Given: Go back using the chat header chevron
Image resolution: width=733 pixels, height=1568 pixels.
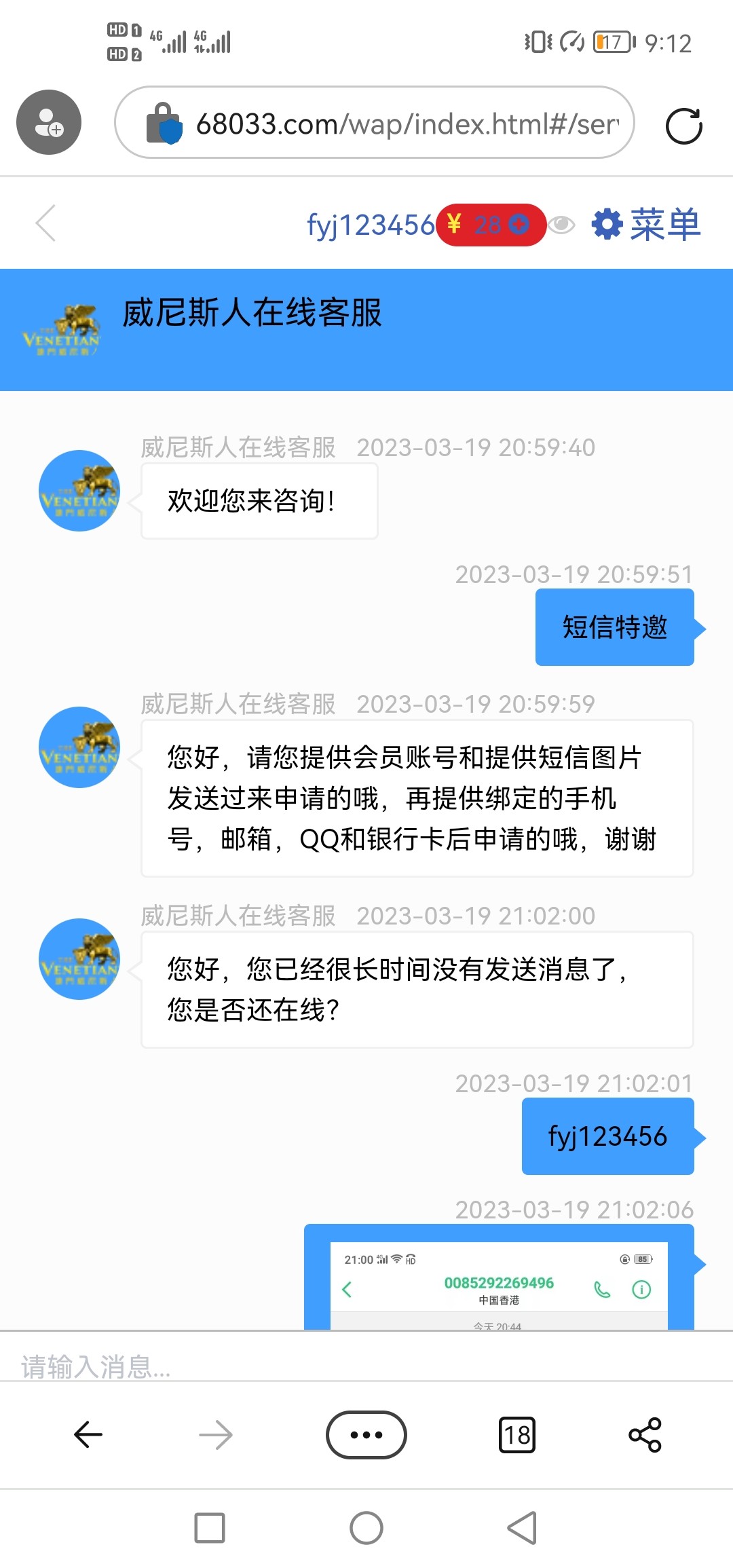Looking at the screenshot, I should [46, 224].
